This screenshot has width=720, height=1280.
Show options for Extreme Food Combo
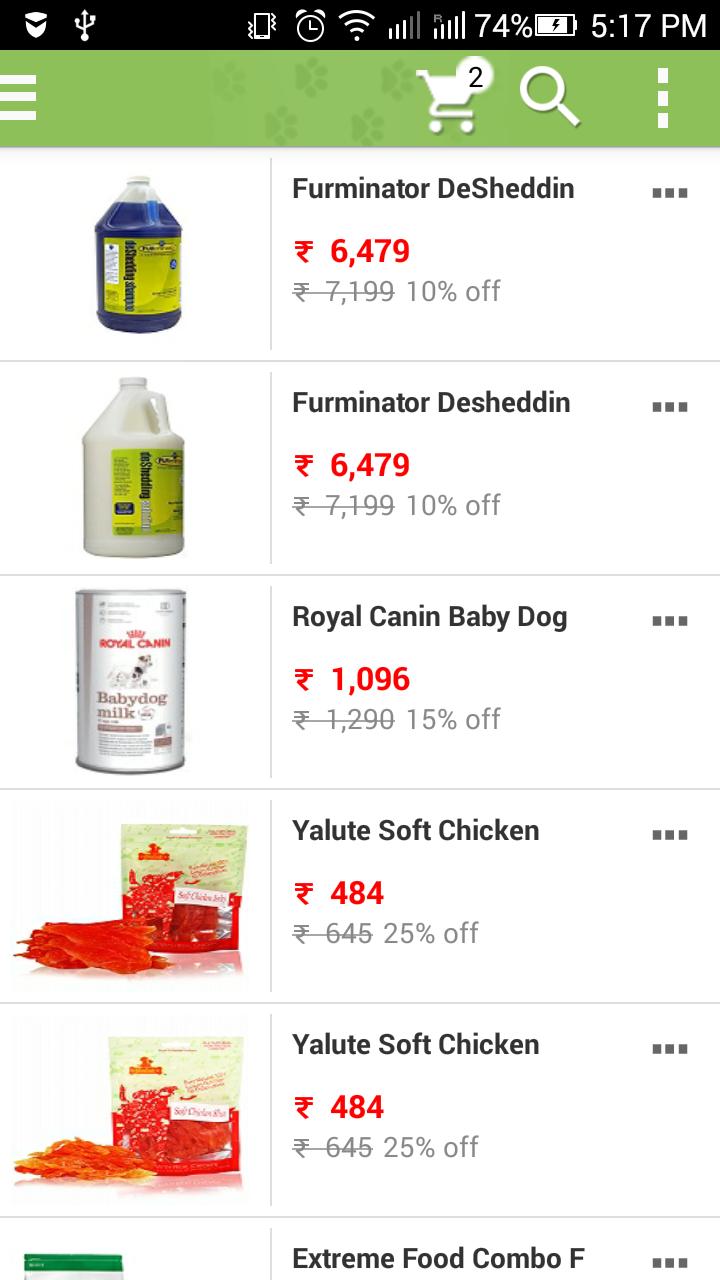point(669,1262)
